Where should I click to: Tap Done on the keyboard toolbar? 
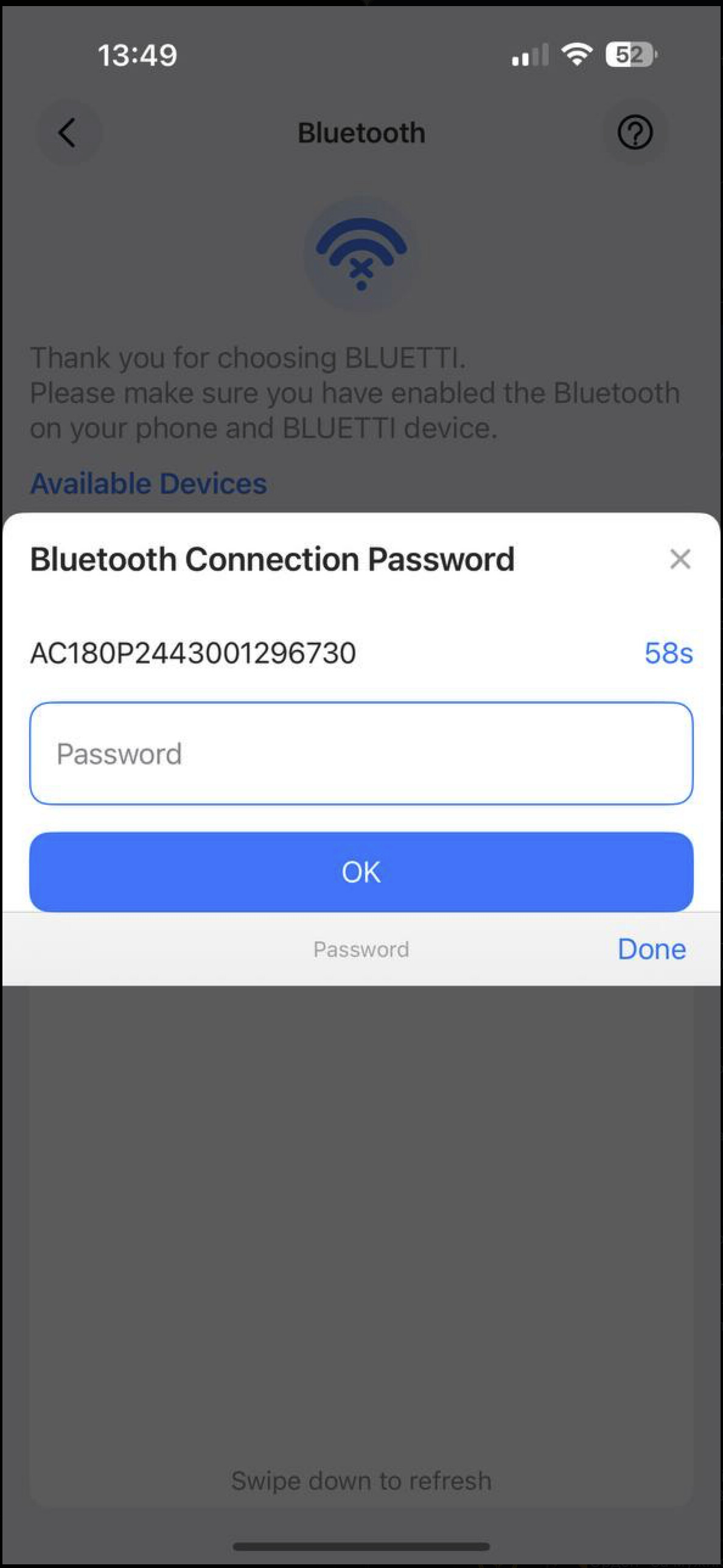(651, 949)
